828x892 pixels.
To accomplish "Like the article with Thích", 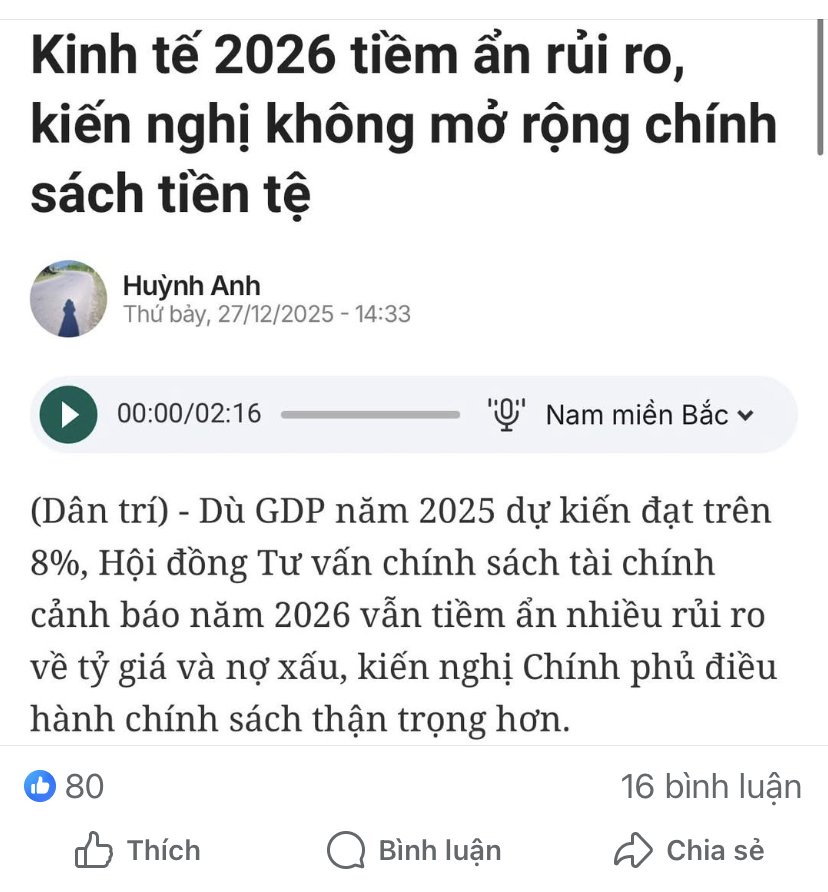I will click(138, 851).
